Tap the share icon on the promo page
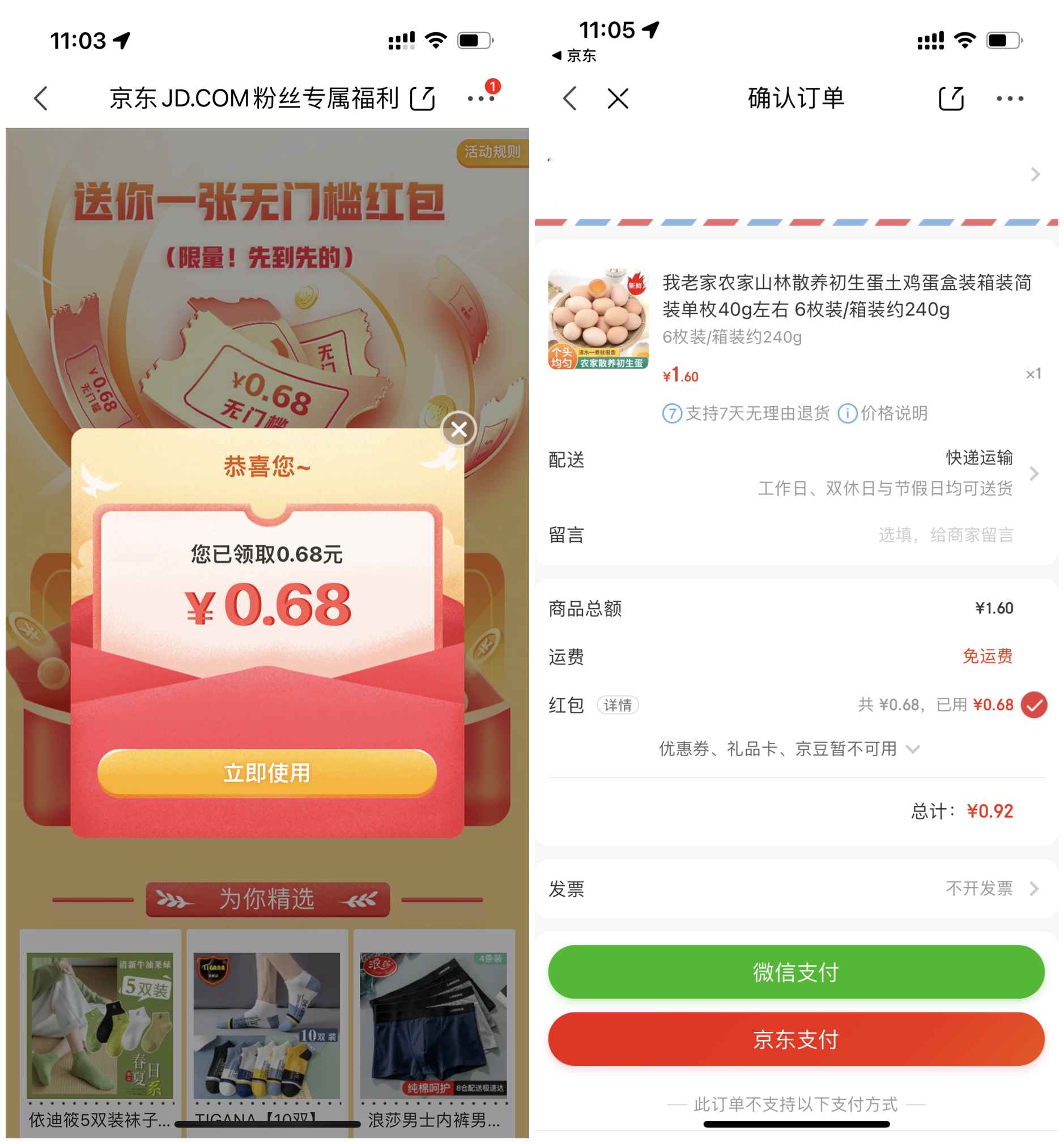Viewport: 1064px width, 1144px height. [x=424, y=99]
